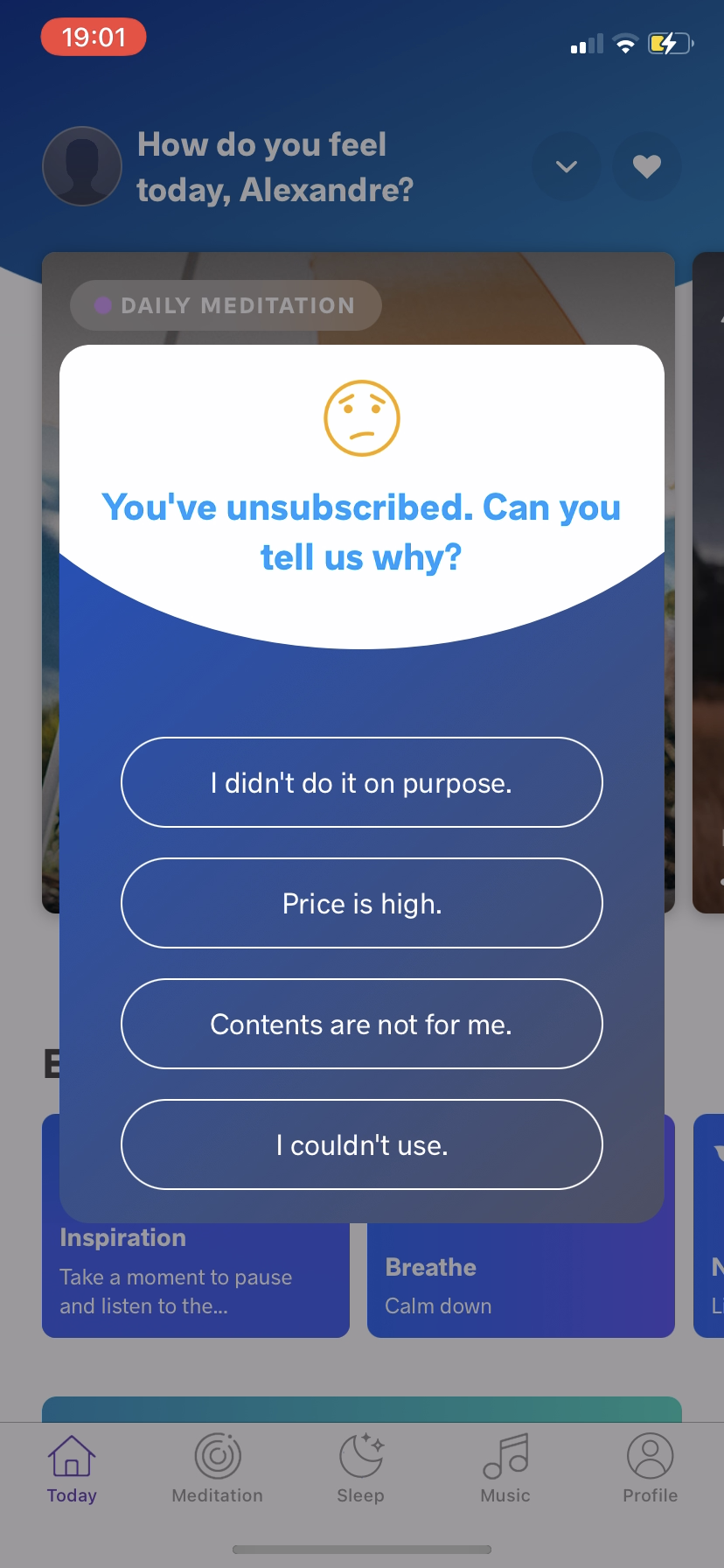Choose the "Price is high." reason
Screen dimensions: 724x1568
(x=361, y=903)
